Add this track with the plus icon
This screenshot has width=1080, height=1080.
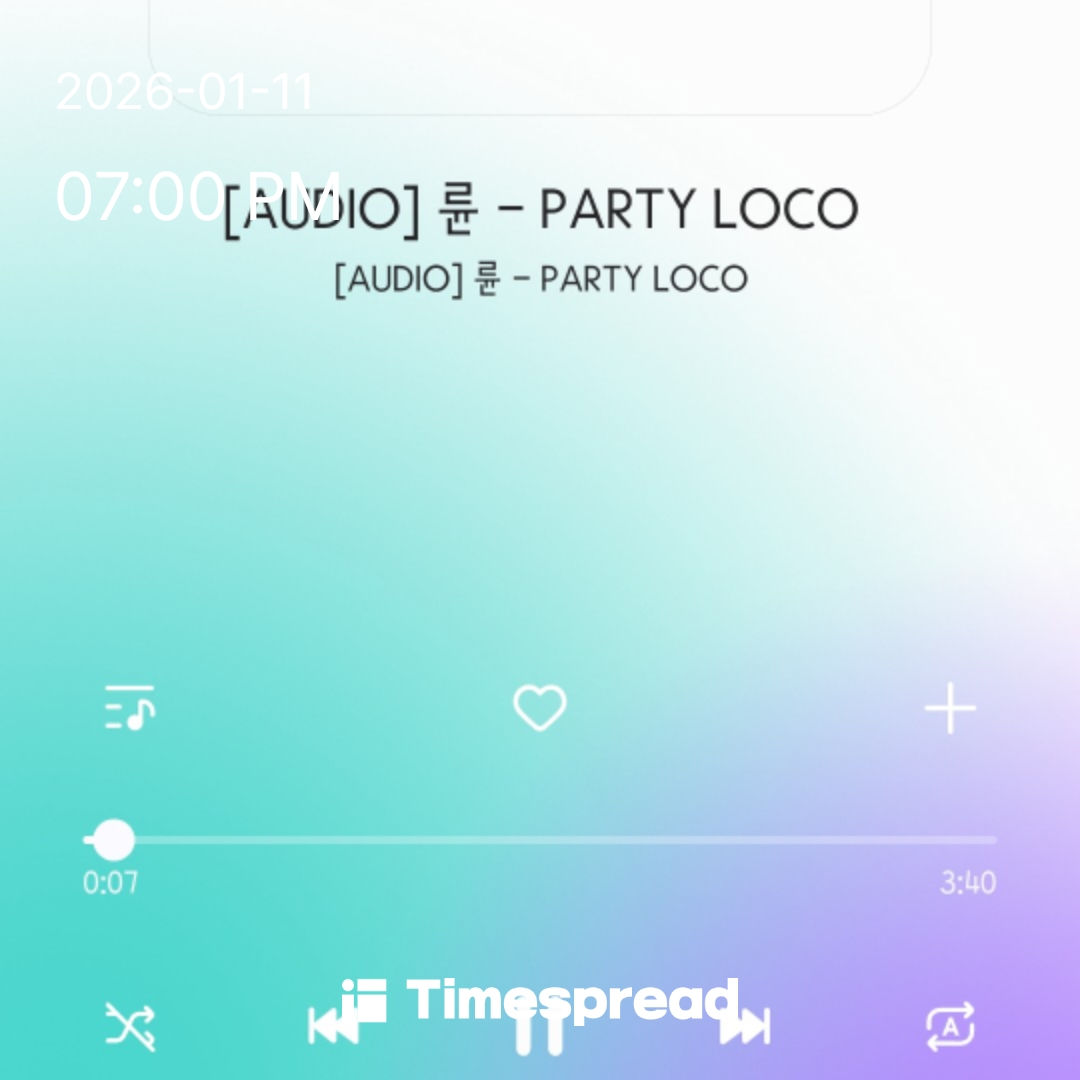pyautogui.click(x=949, y=709)
